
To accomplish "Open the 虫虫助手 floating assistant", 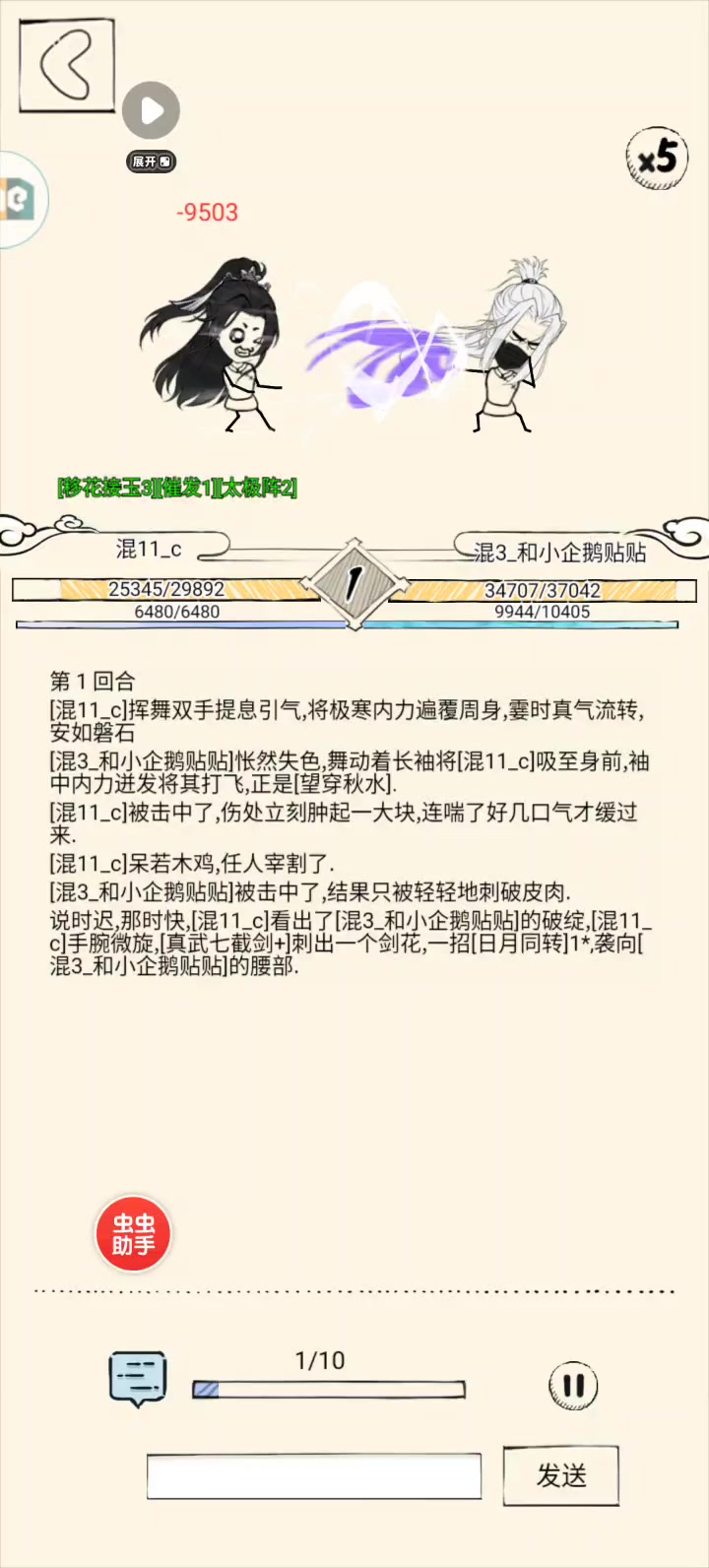I will pos(133,1233).
